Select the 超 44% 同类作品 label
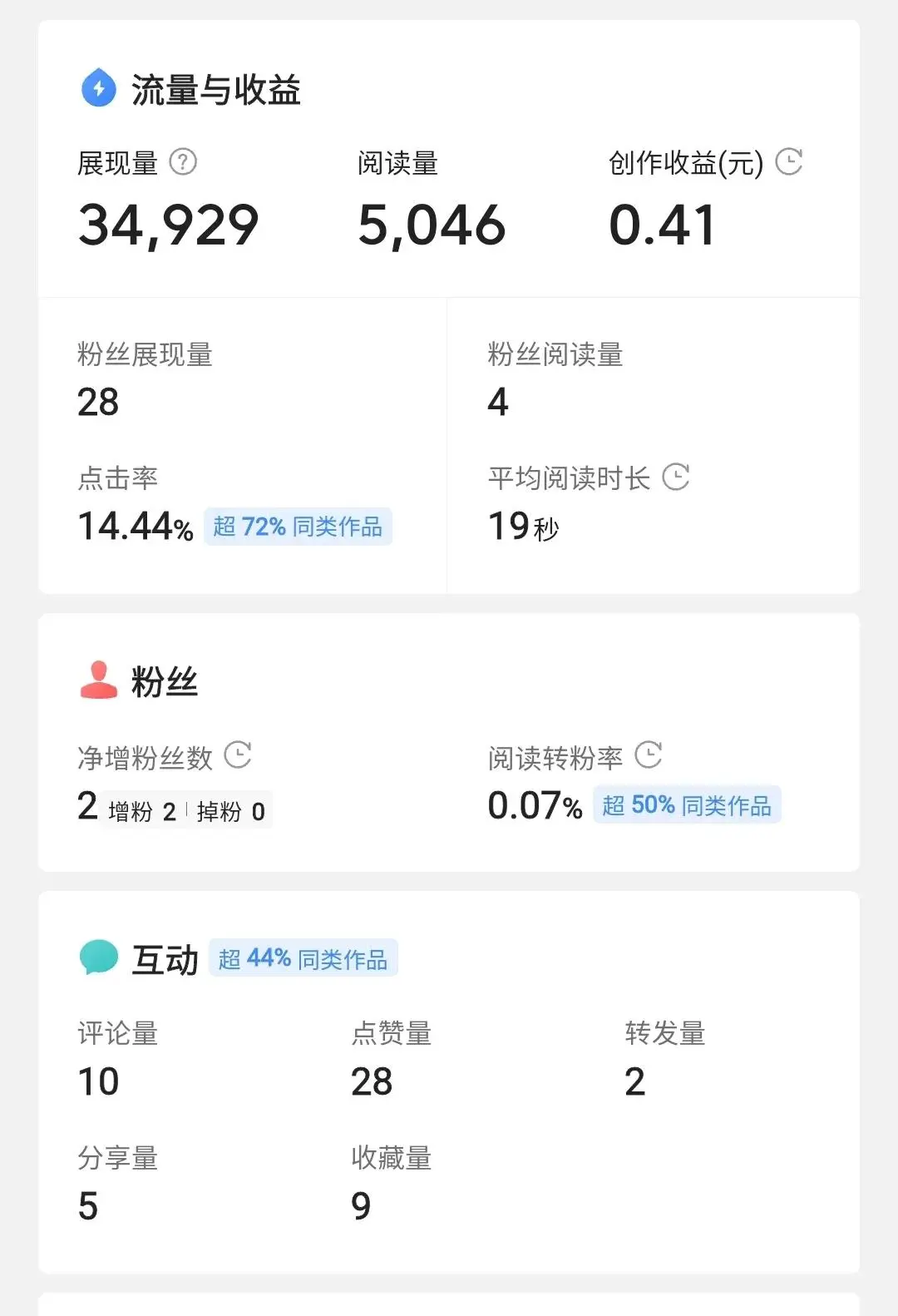The height and width of the screenshot is (1316, 898). pyautogui.click(x=303, y=957)
